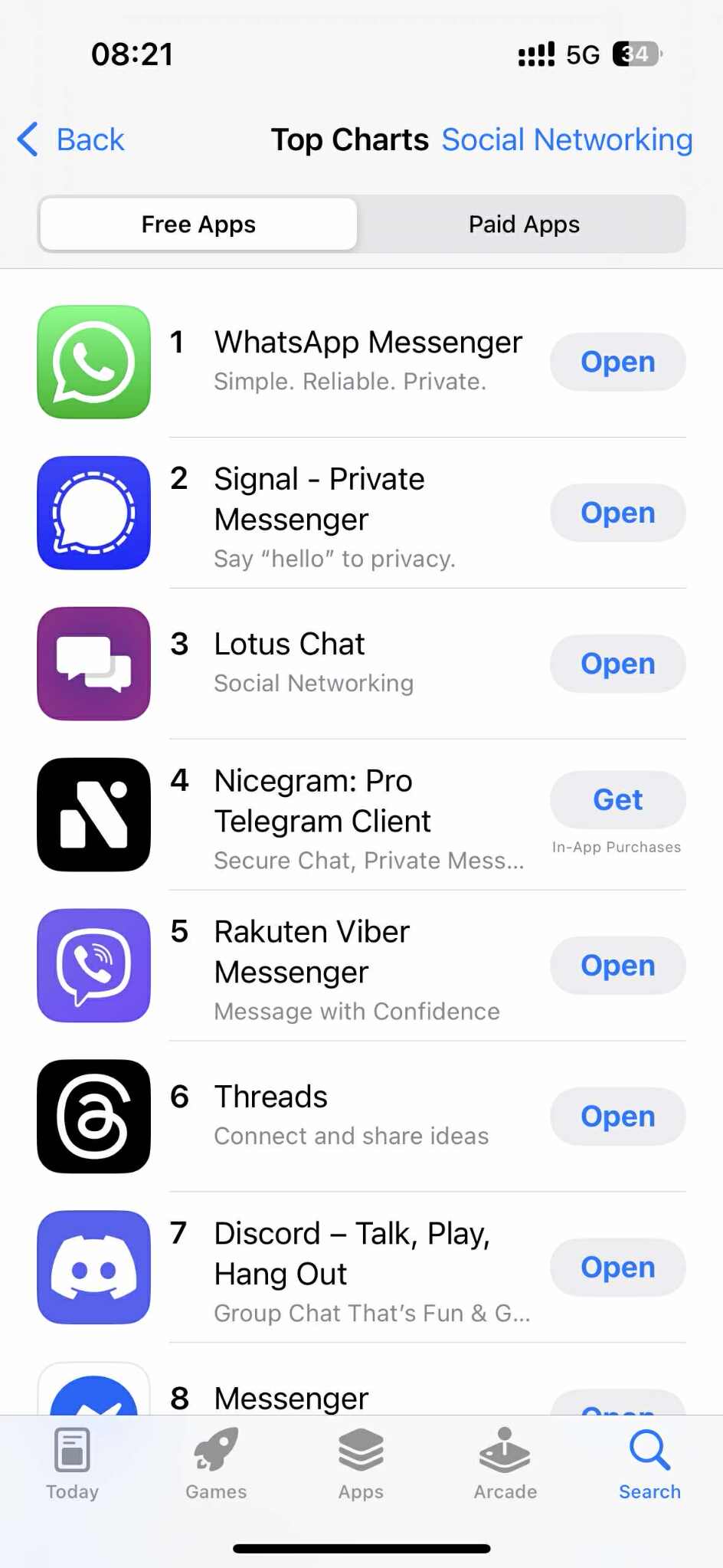Tap the Discord app icon
The width and height of the screenshot is (723, 1568).
pos(93,1268)
